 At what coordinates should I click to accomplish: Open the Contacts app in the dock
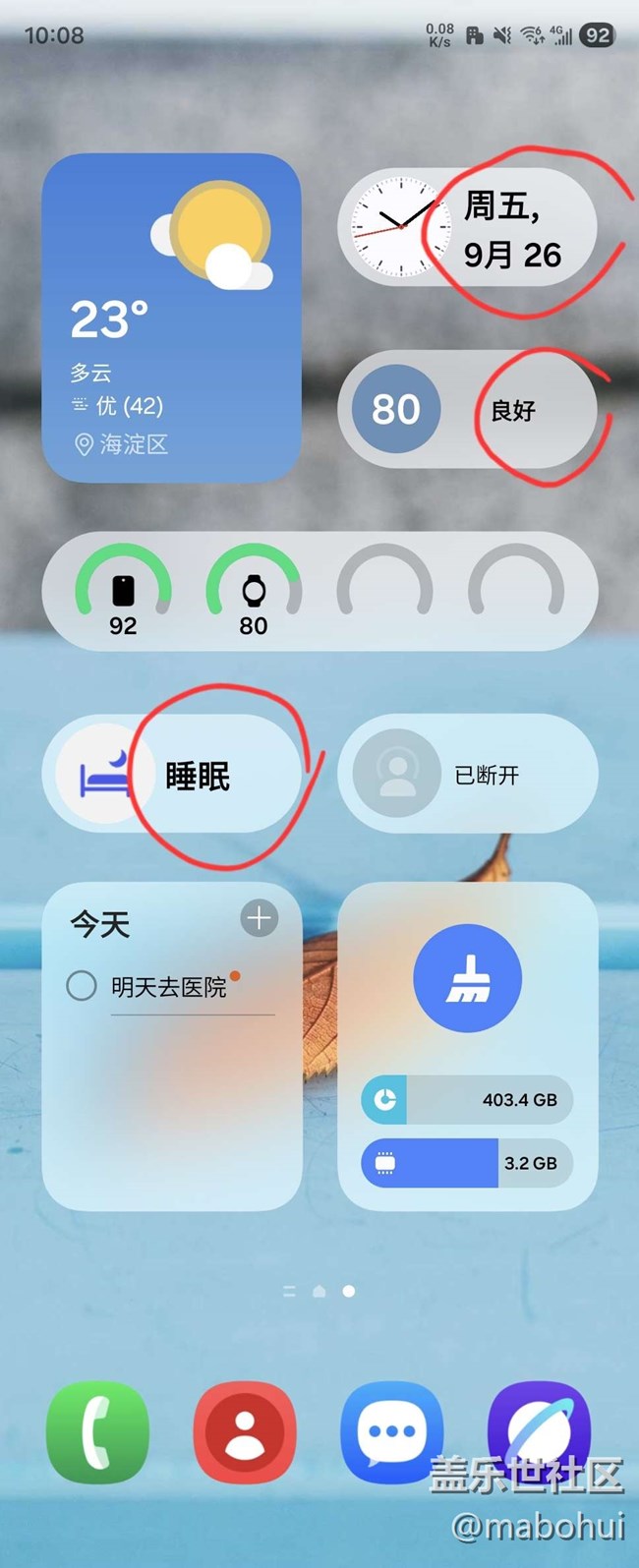tap(245, 1432)
